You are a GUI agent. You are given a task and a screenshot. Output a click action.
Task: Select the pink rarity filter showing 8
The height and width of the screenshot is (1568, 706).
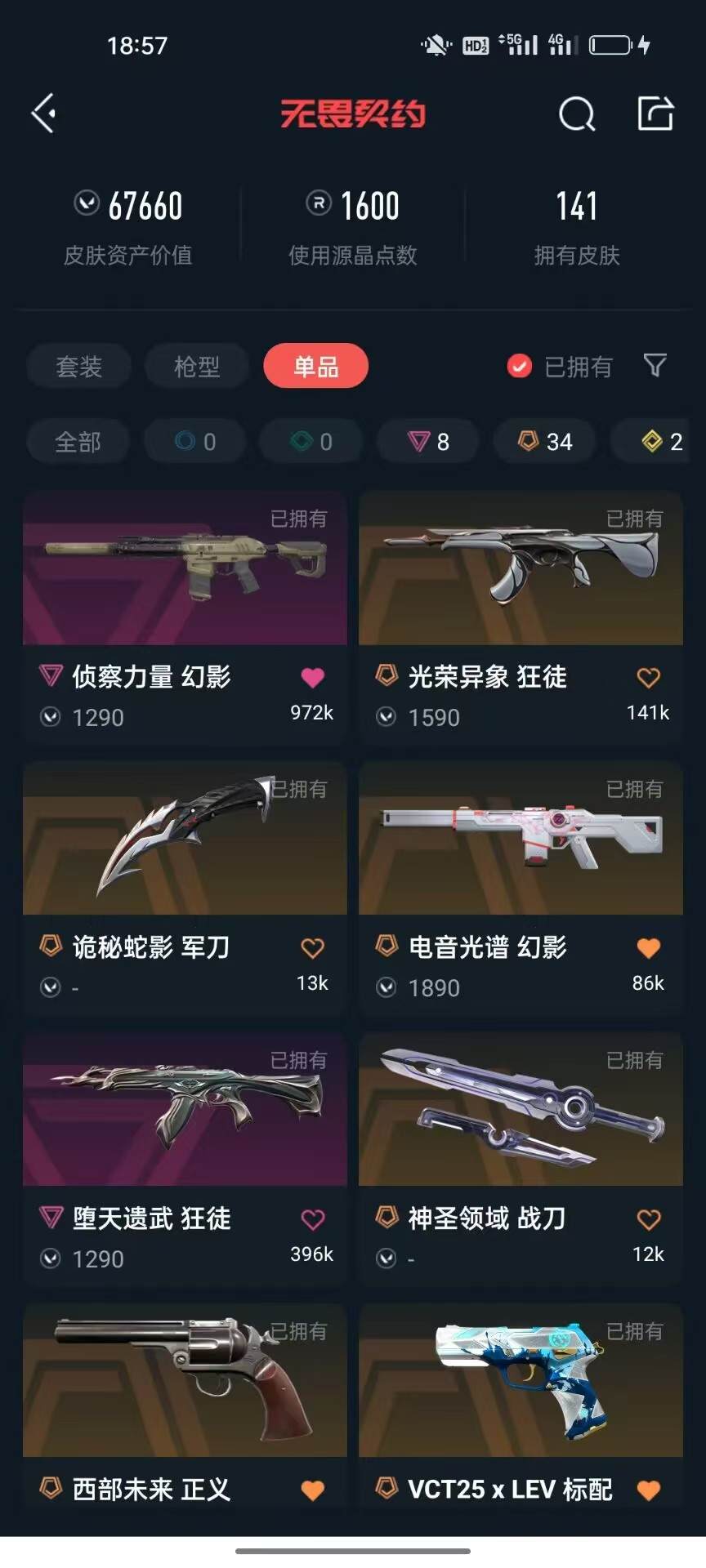(x=427, y=441)
